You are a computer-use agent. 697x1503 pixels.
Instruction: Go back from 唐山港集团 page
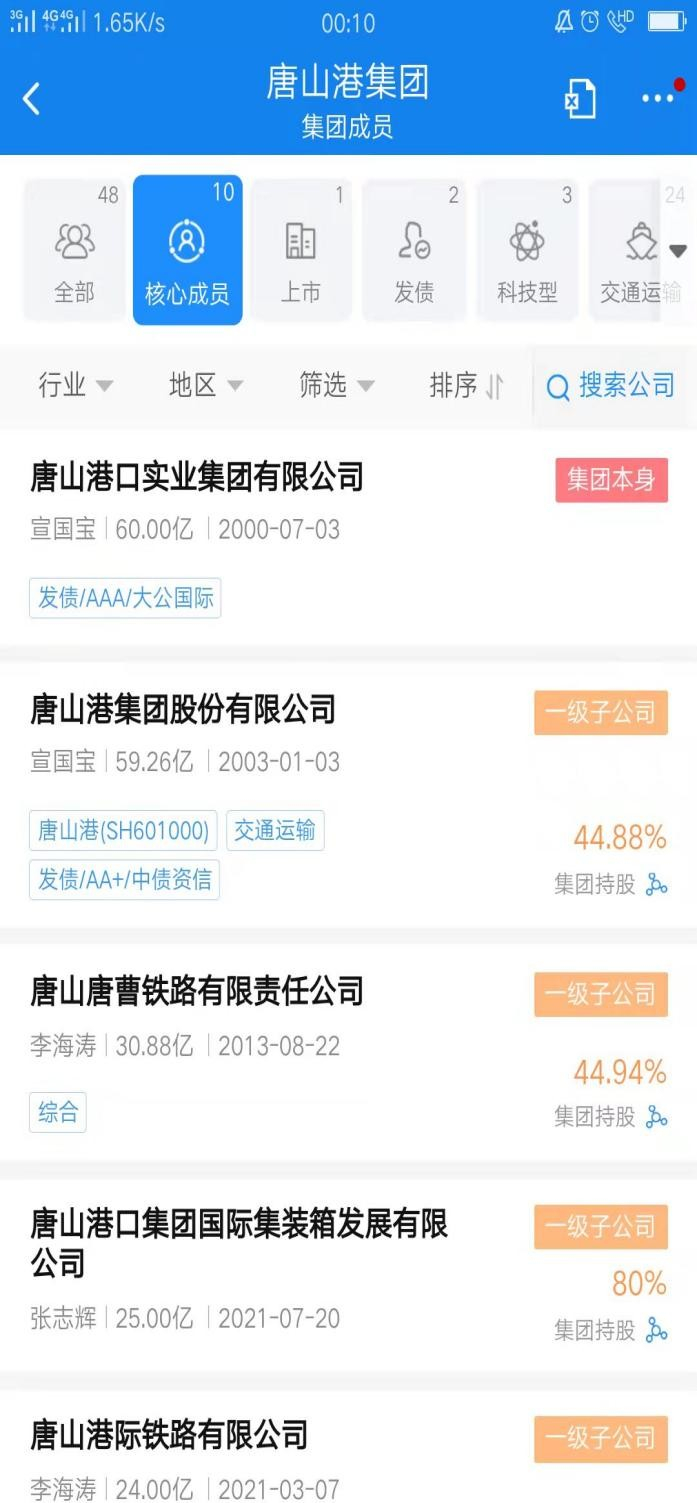coord(32,99)
